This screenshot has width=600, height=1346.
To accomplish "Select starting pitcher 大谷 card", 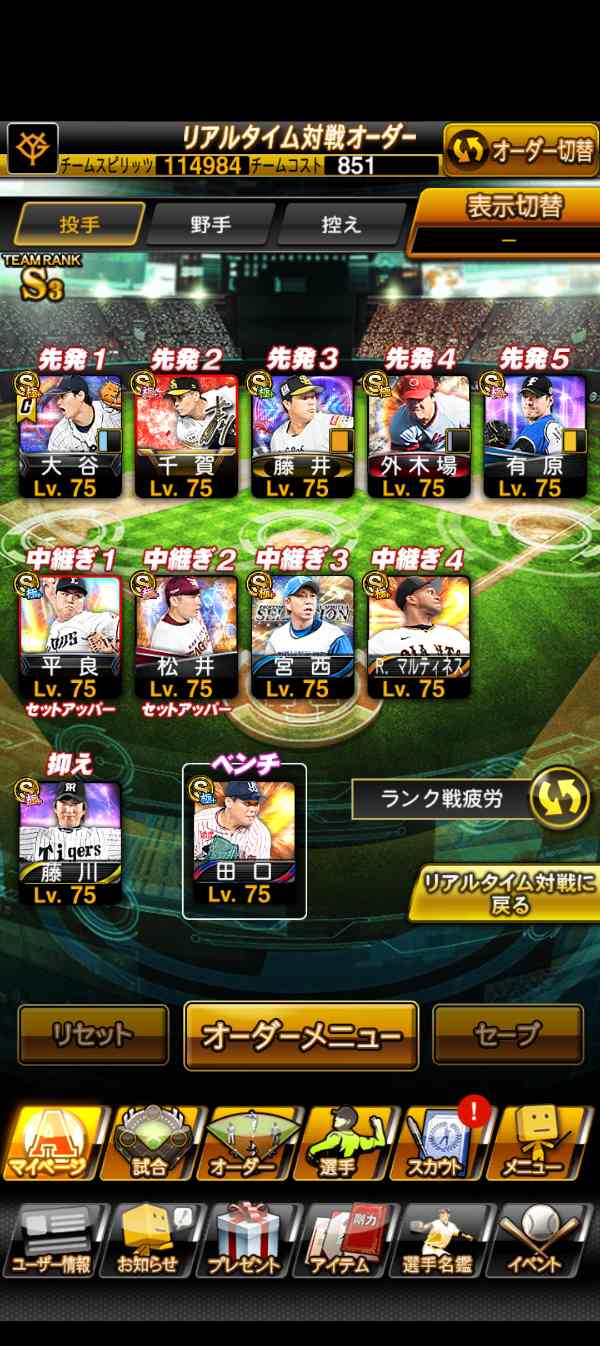I will point(70,435).
